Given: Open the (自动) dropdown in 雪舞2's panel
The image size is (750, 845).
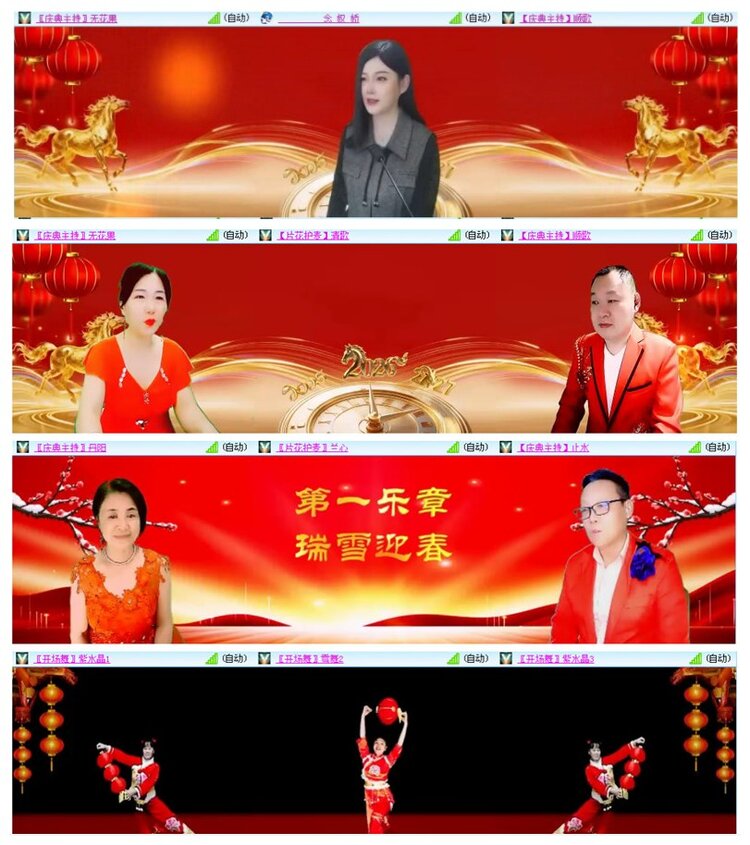Looking at the screenshot, I should coord(471,659).
